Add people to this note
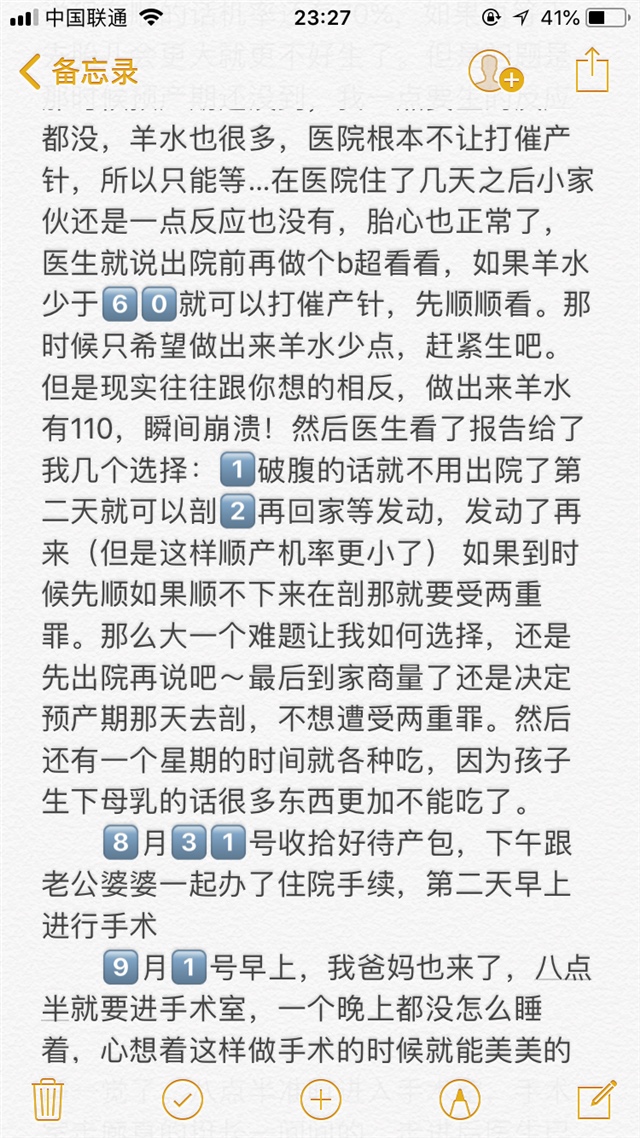 (494, 71)
